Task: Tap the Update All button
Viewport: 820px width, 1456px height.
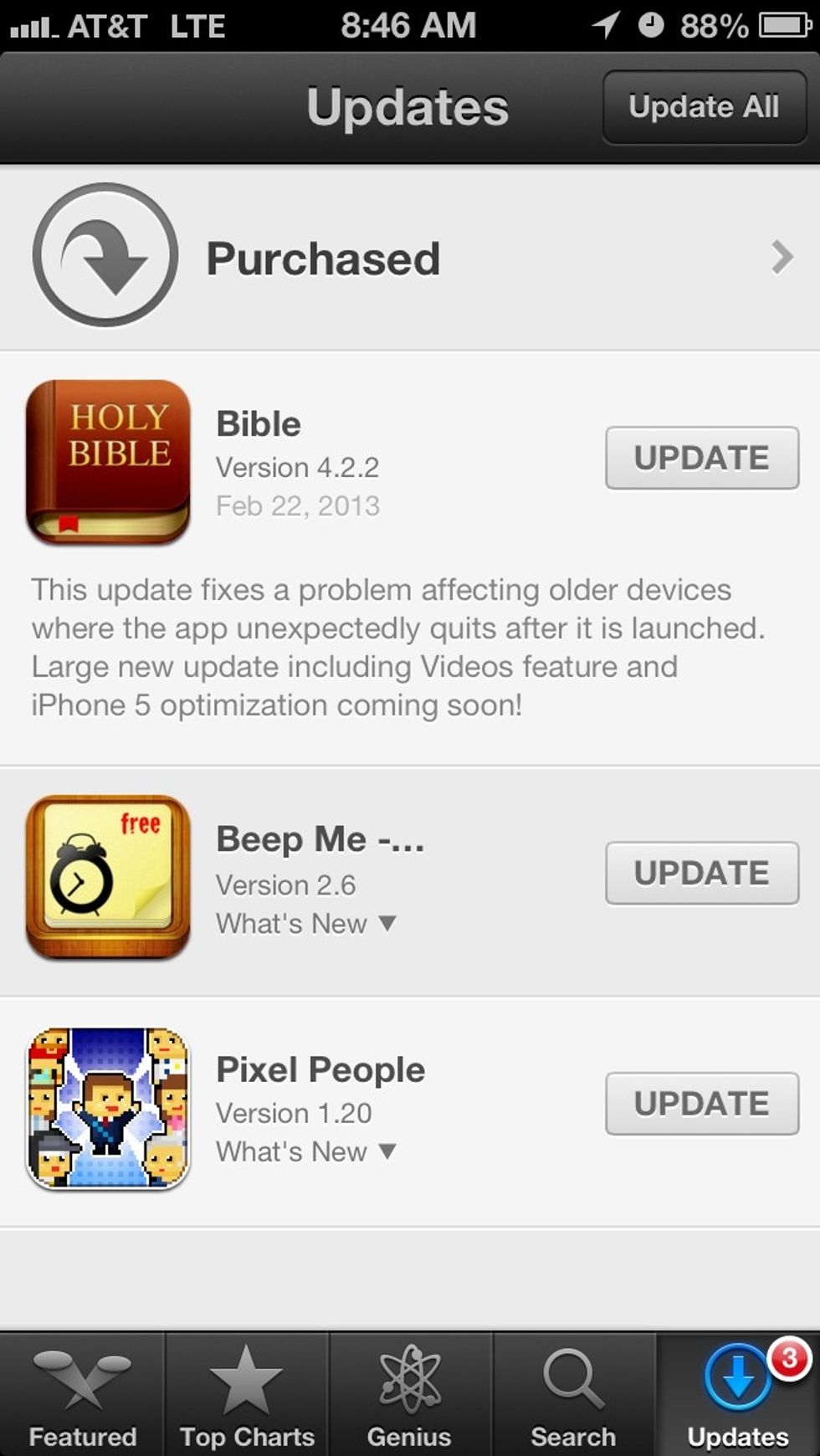Action: pos(705,107)
